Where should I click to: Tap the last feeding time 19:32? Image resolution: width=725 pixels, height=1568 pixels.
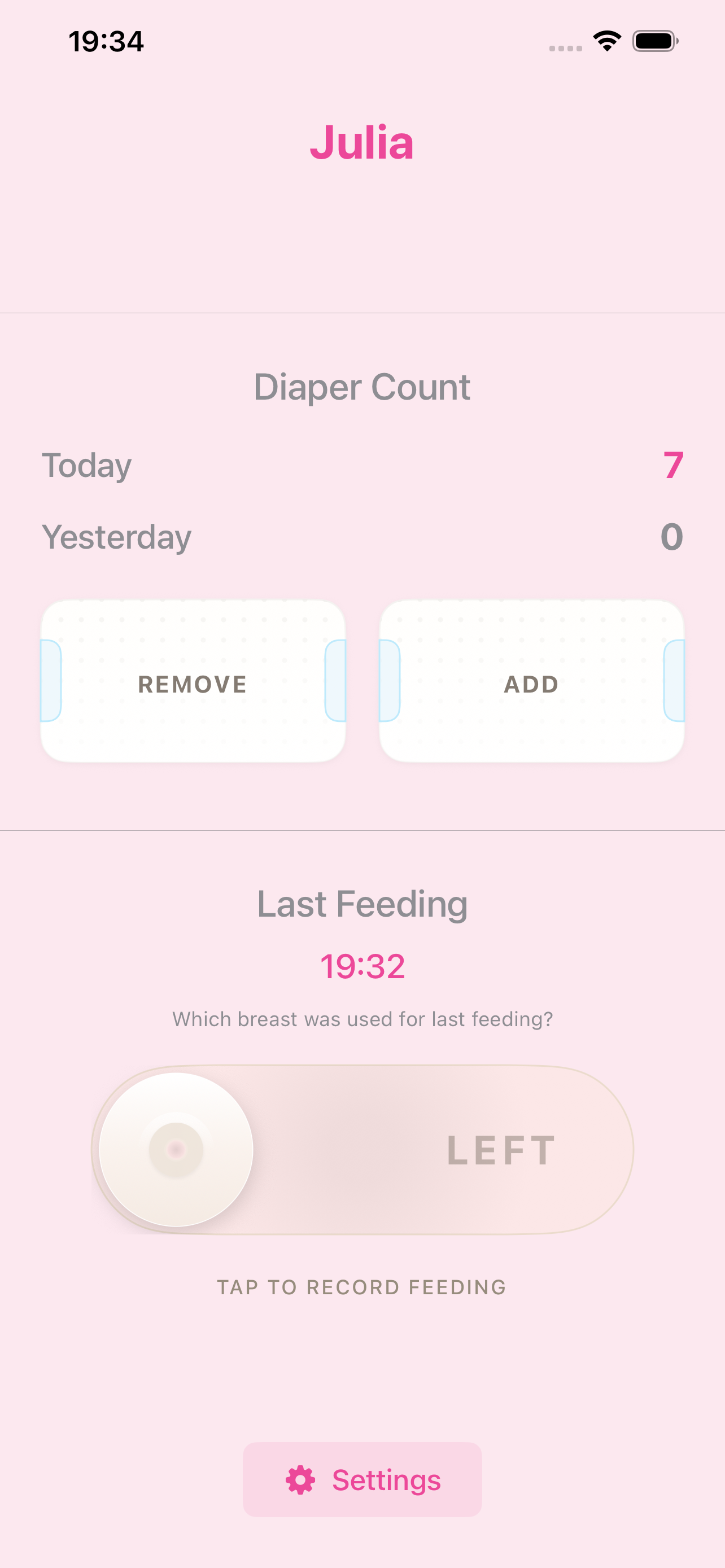click(362, 965)
